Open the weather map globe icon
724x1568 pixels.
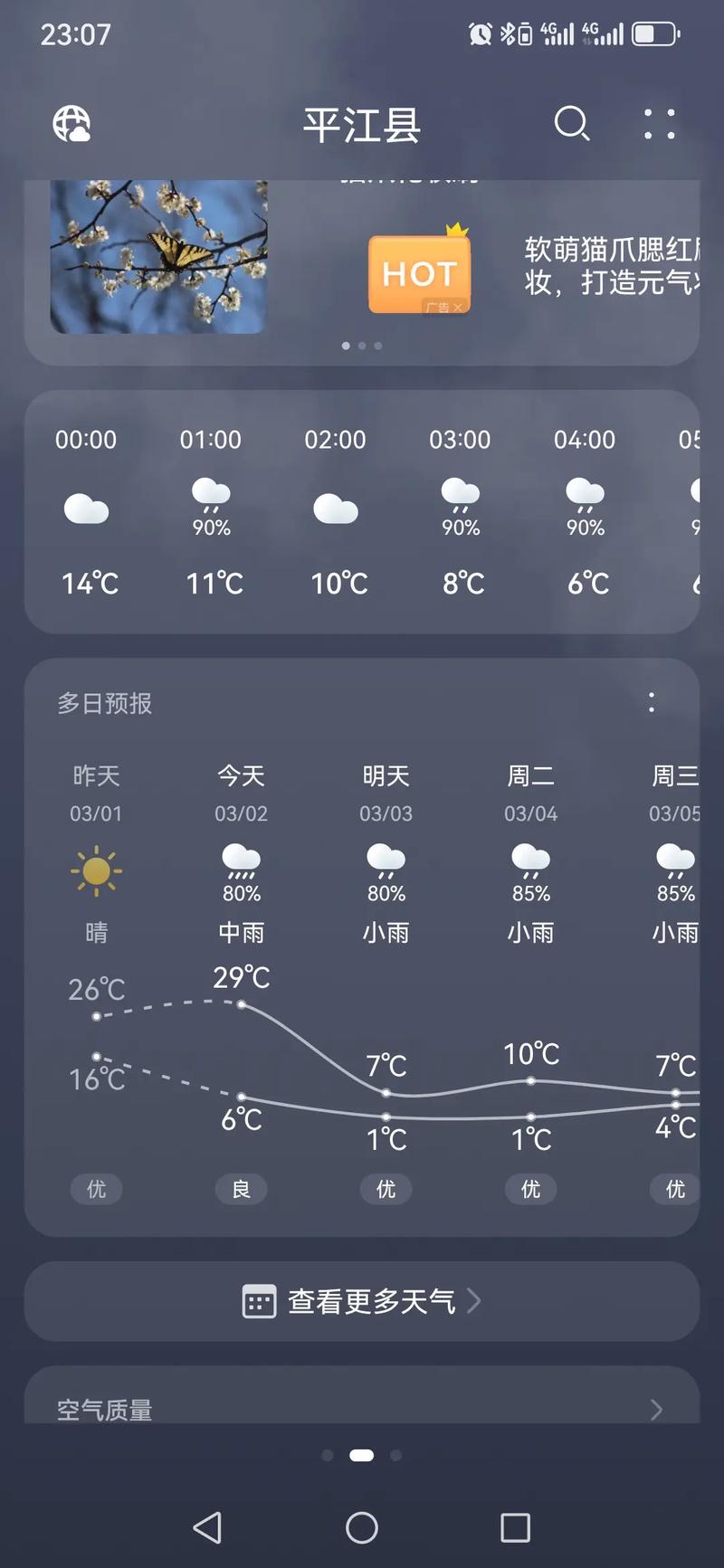(x=71, y=125)
